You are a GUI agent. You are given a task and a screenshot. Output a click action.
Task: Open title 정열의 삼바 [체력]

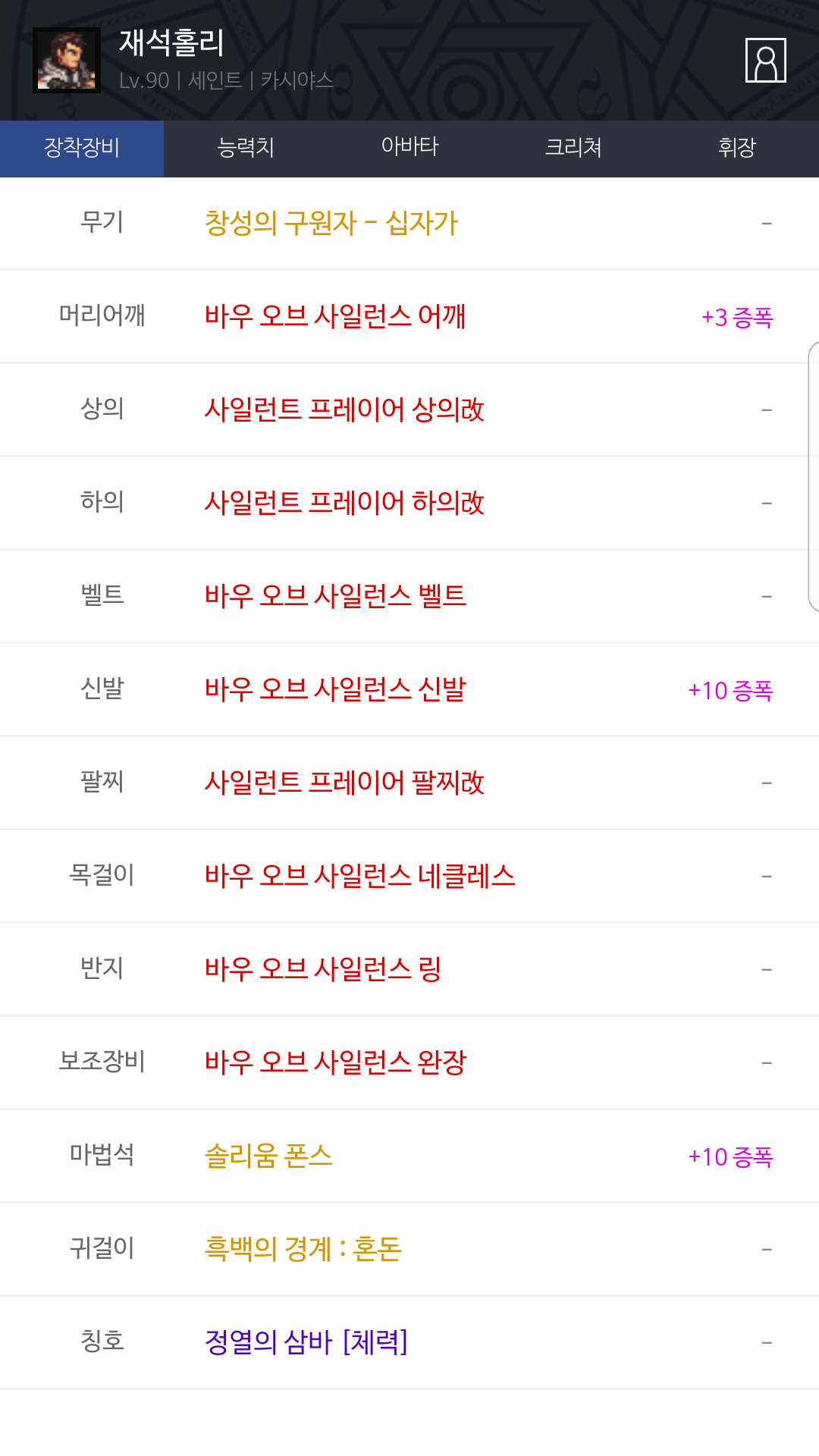pos(306,1342)
